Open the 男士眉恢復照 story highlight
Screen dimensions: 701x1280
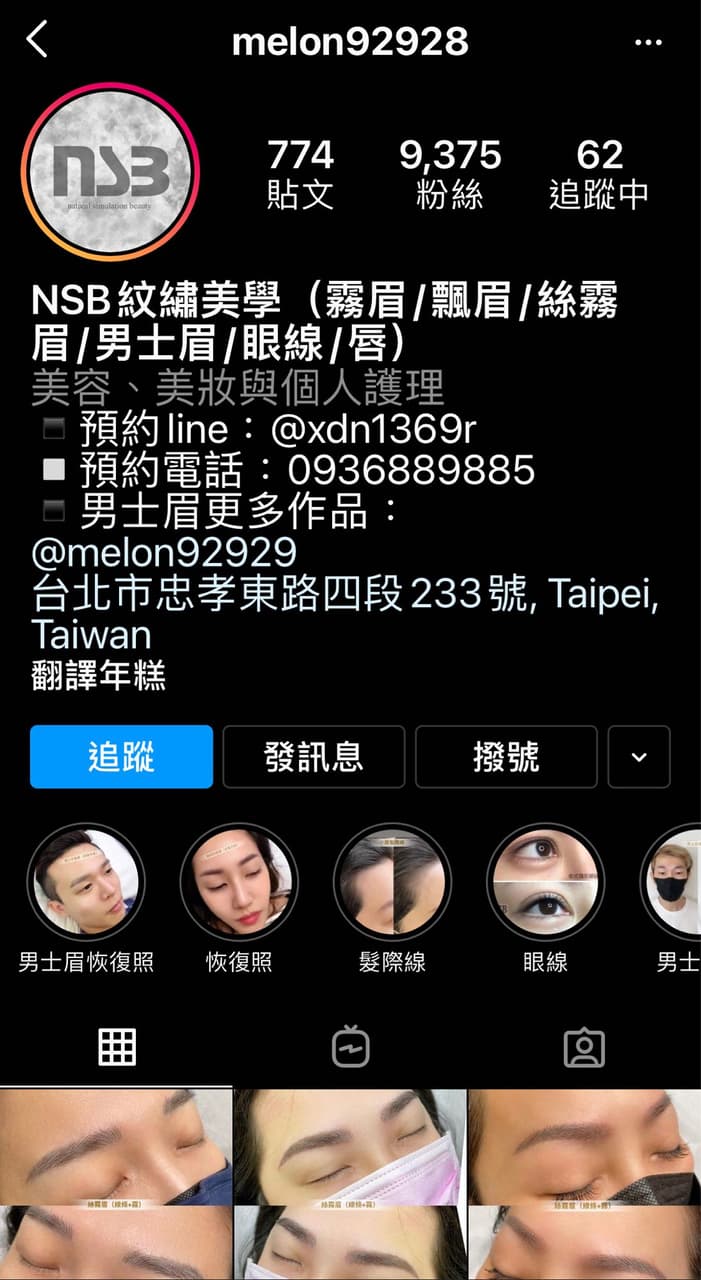(x=86, y=882)
